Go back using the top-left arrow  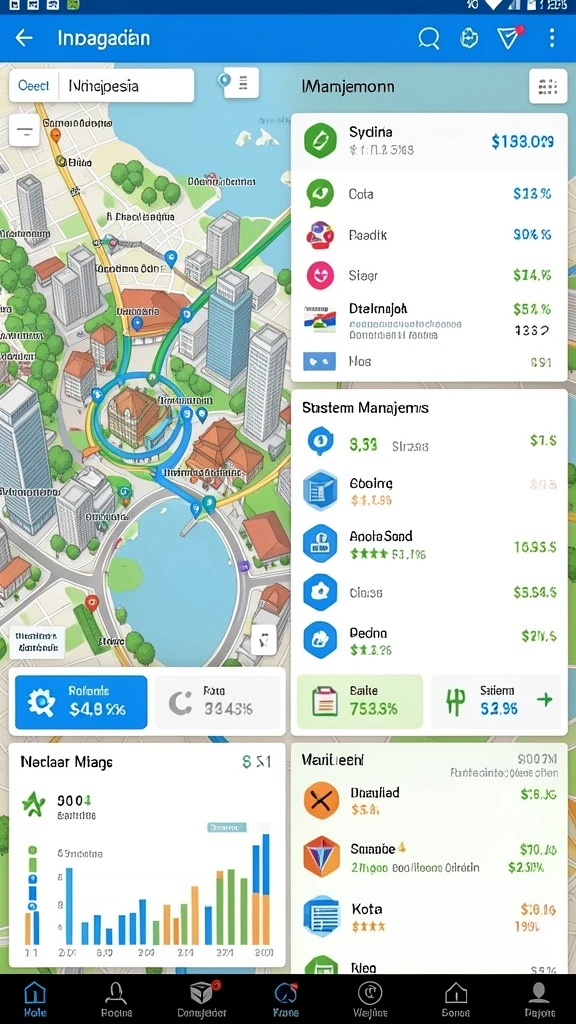[x=24, y=38]
